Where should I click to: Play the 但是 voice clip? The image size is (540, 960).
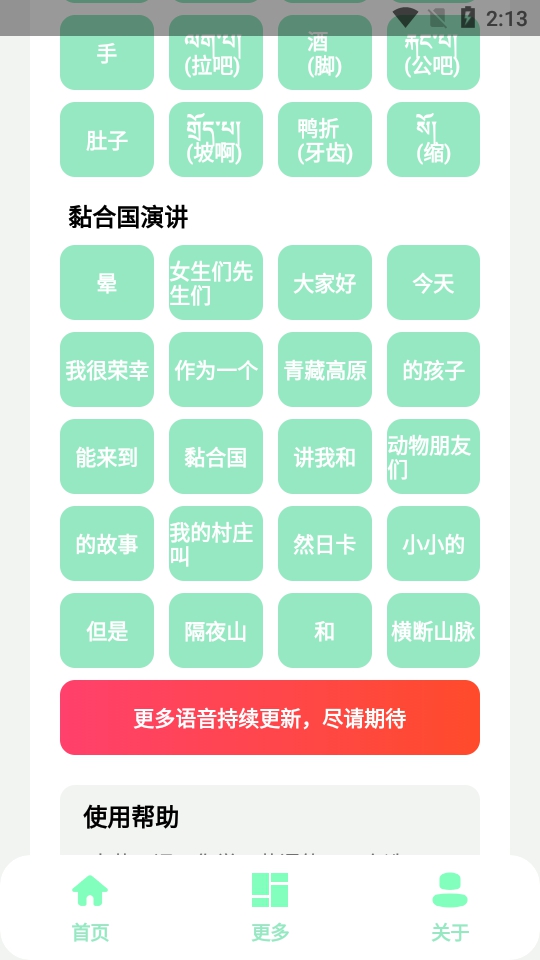coord(107,630)
